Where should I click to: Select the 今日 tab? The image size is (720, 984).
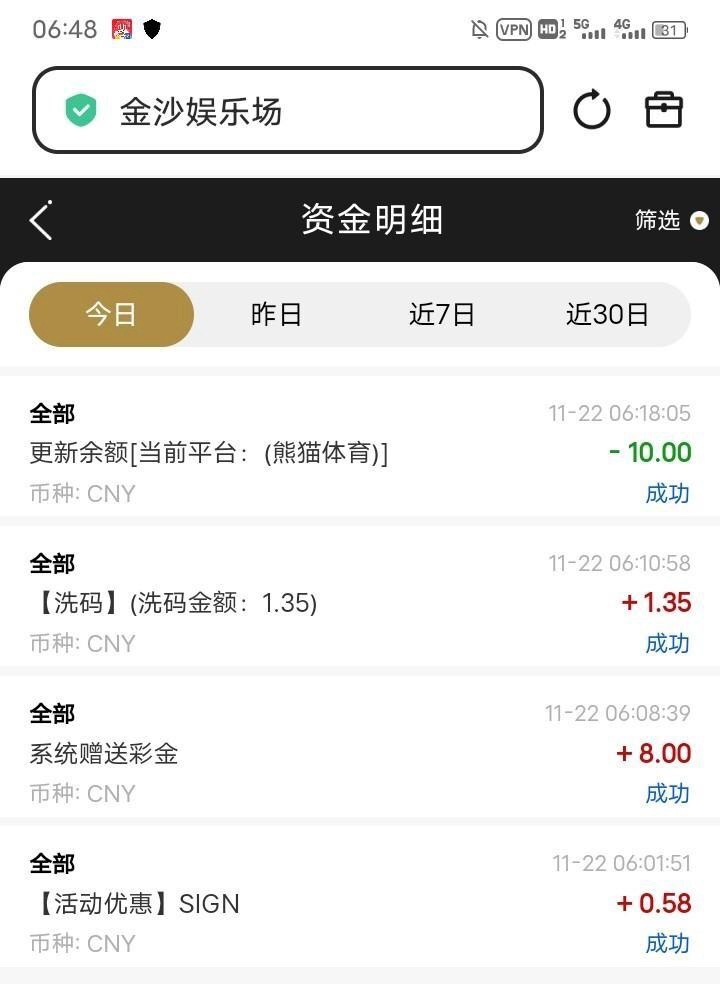click(x=111, y=315)
